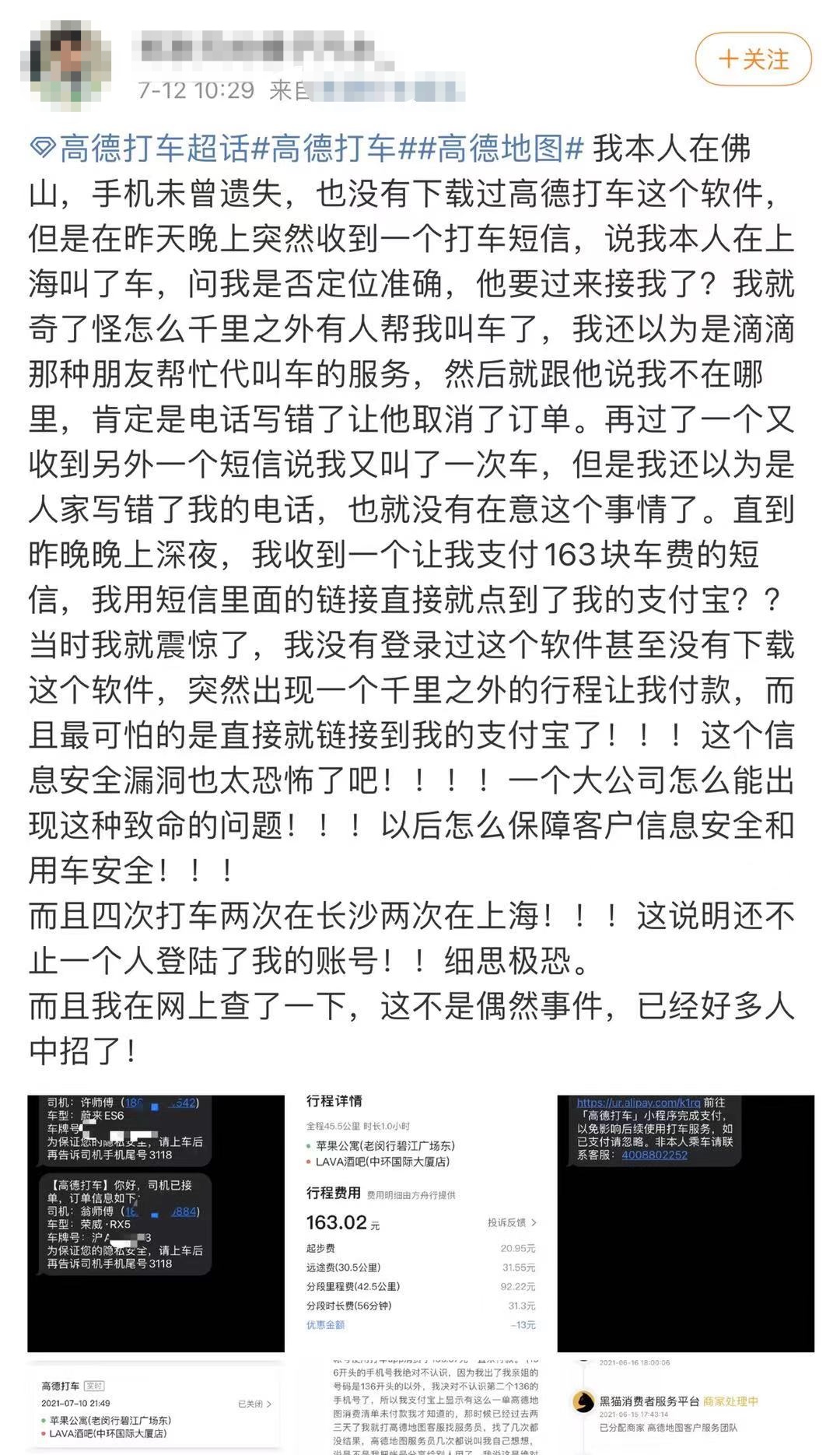Screen dimensions: 840x1455
Task: View the driver SMS screenshot image
Action: click(x=156, y=1223)
